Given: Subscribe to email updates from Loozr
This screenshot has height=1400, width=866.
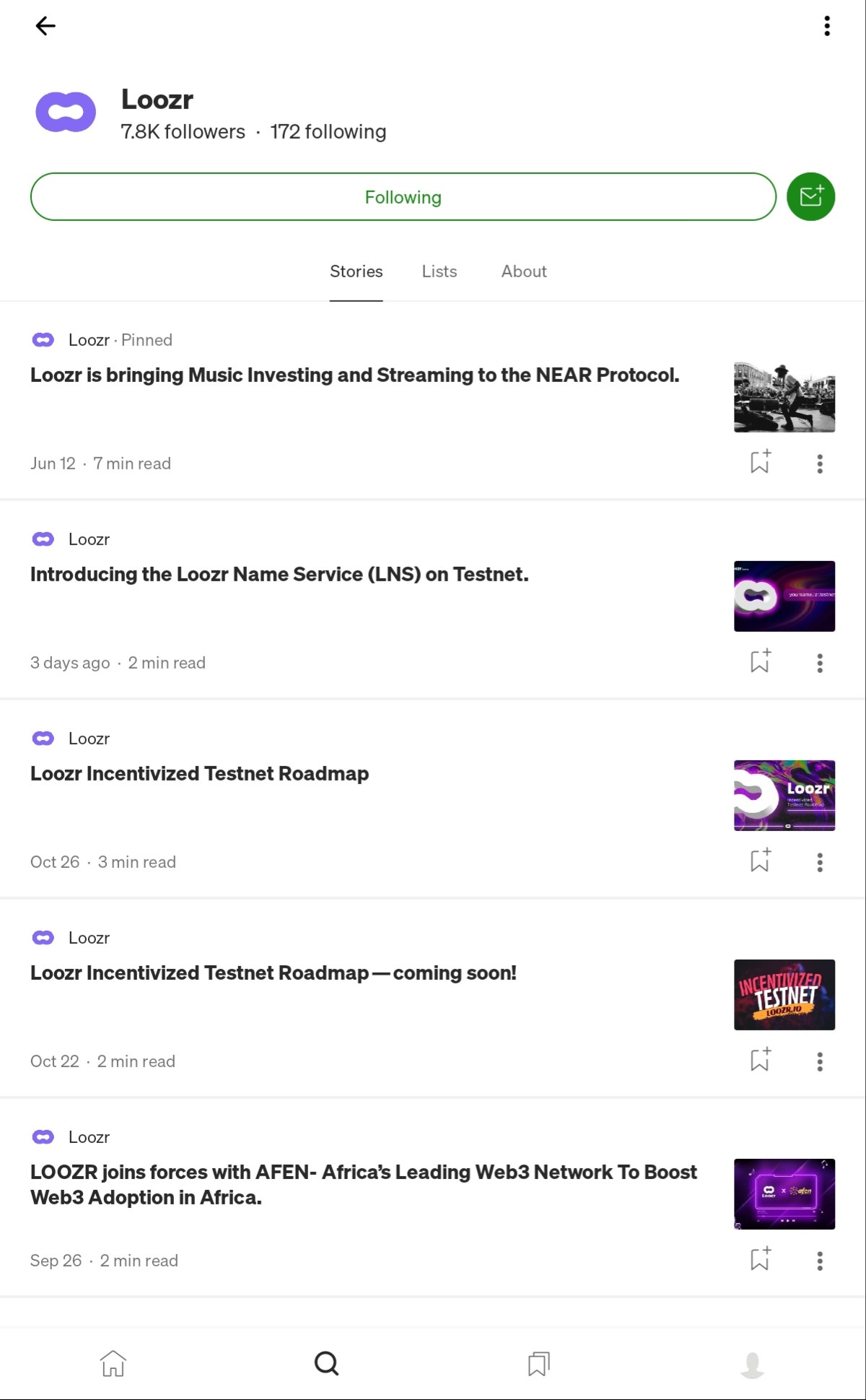Looking at the screenshot, I should pyautogui.click(x=810, y=196).
